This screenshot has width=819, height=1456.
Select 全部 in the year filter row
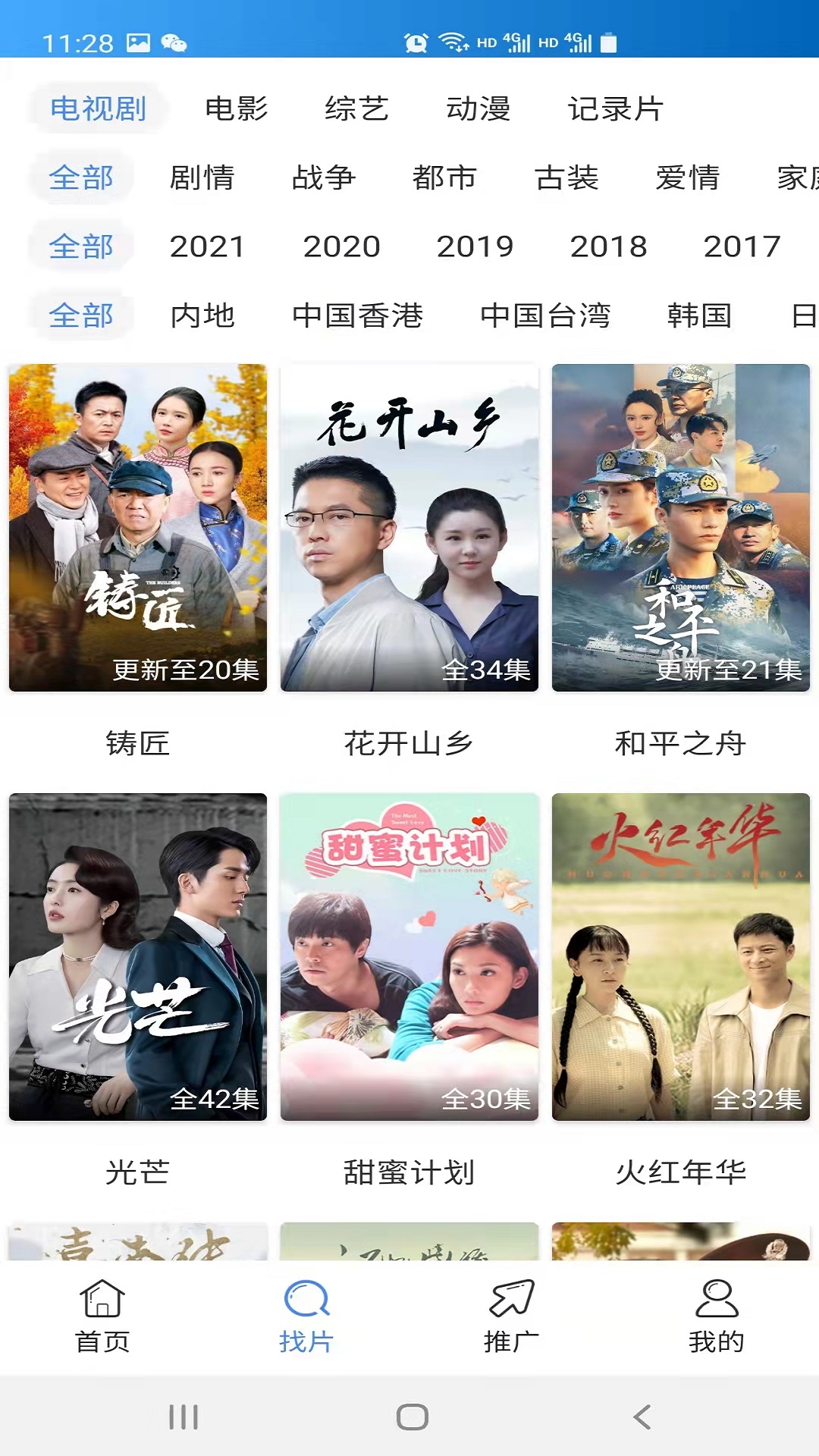click(x=80, y=246)
